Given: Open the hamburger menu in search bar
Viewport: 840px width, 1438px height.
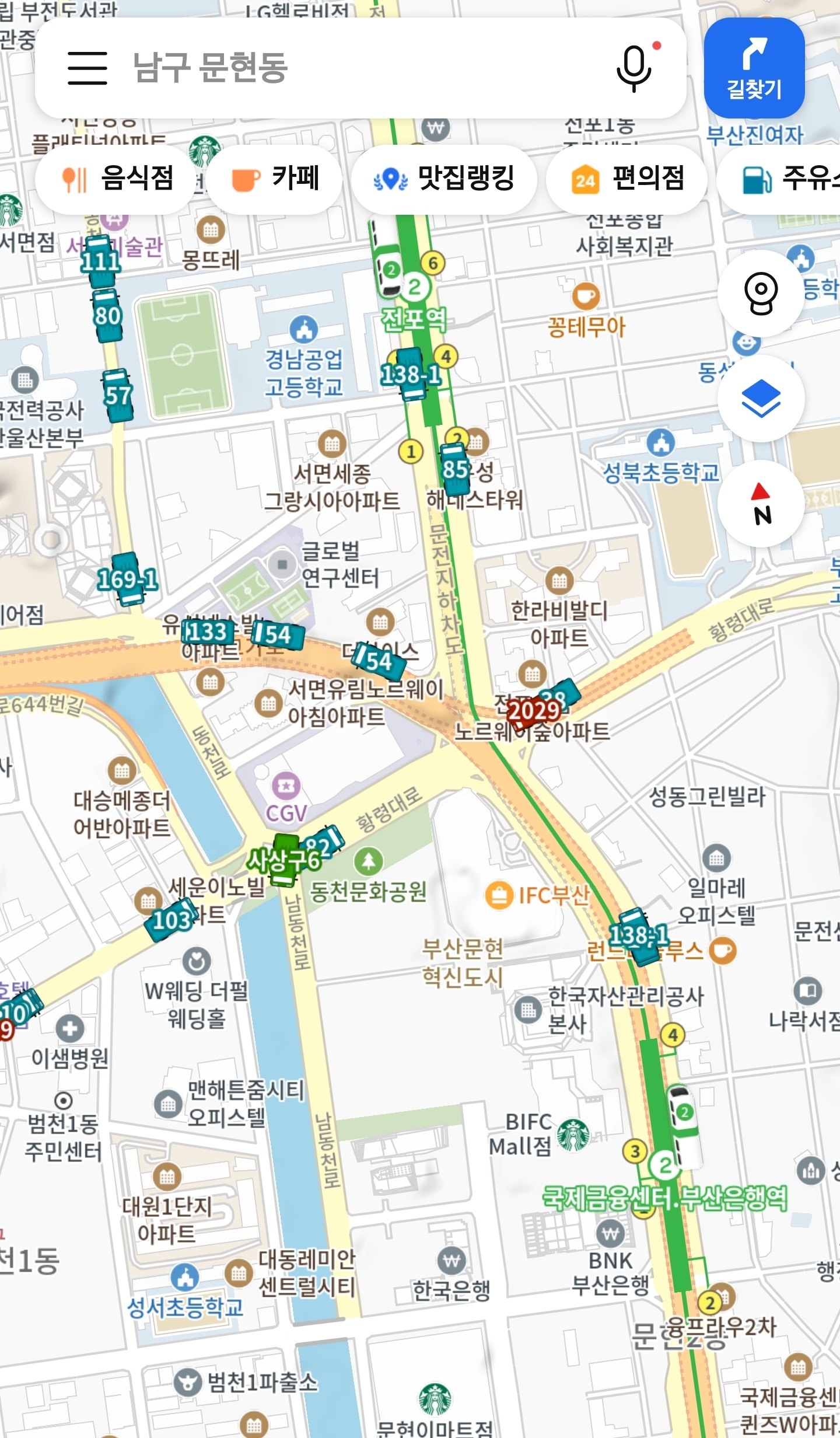Looking at the screenshot, I should tap(87, 68).
